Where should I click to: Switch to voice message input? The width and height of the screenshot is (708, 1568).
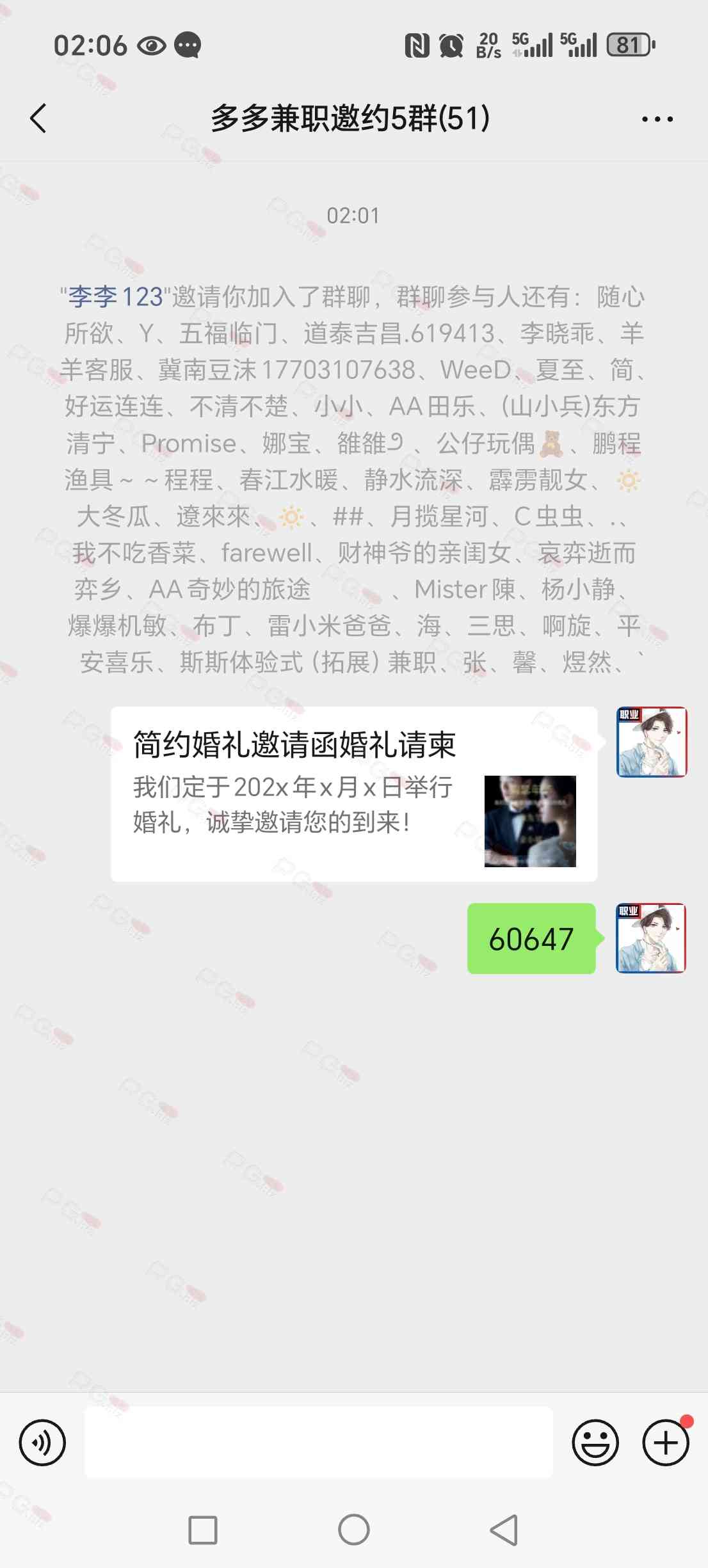click(42, 1443)
